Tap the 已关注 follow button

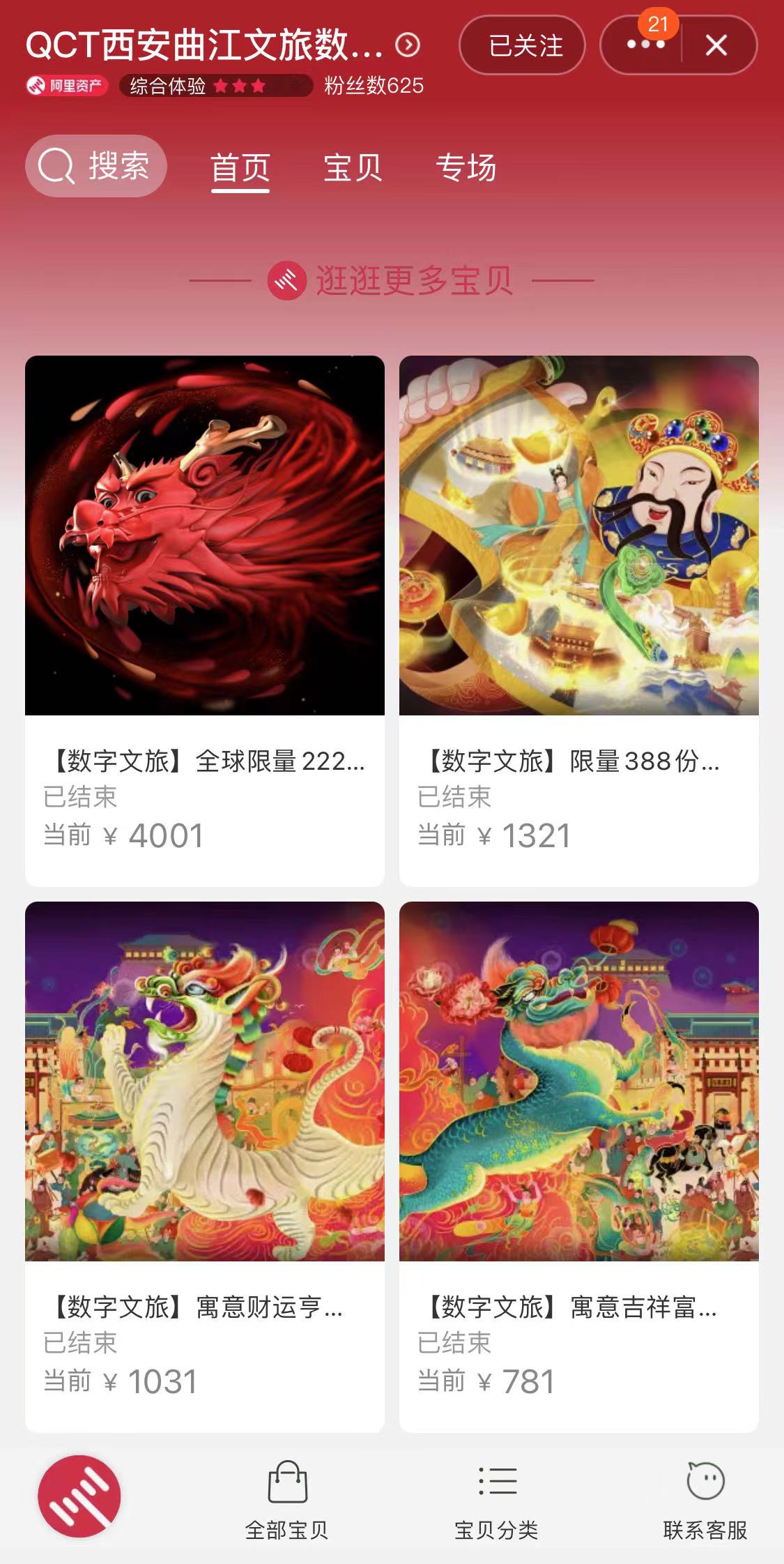(523, 46)
